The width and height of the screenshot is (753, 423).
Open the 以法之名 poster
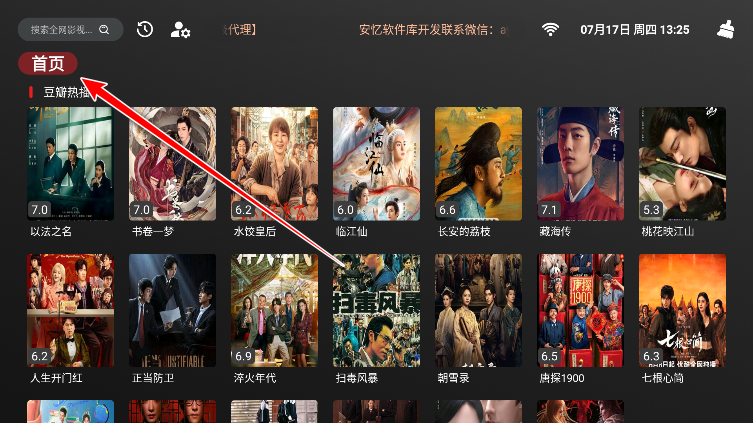click(70, 163)
